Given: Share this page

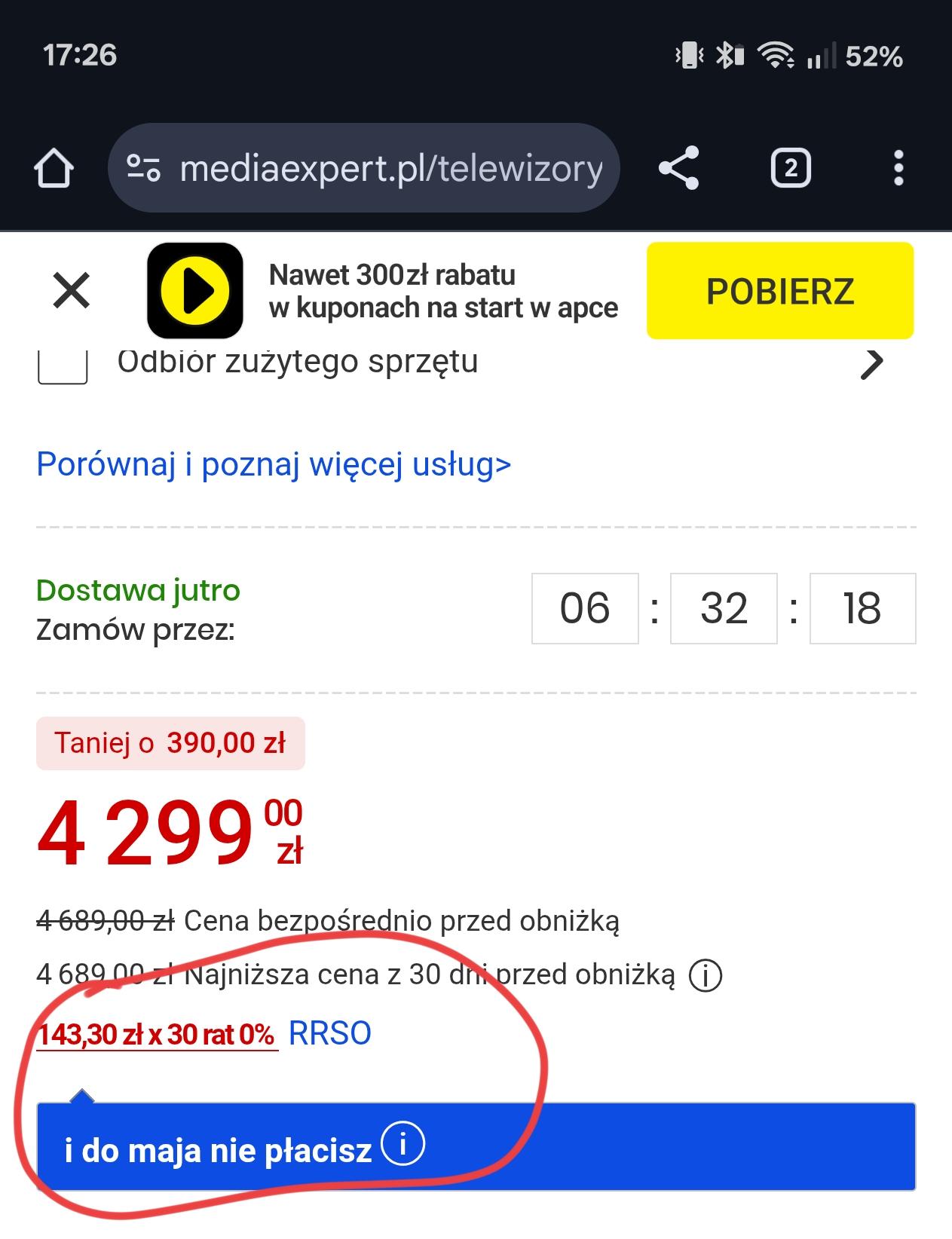Looking at the screenshot, I should [x=678, y=168].
